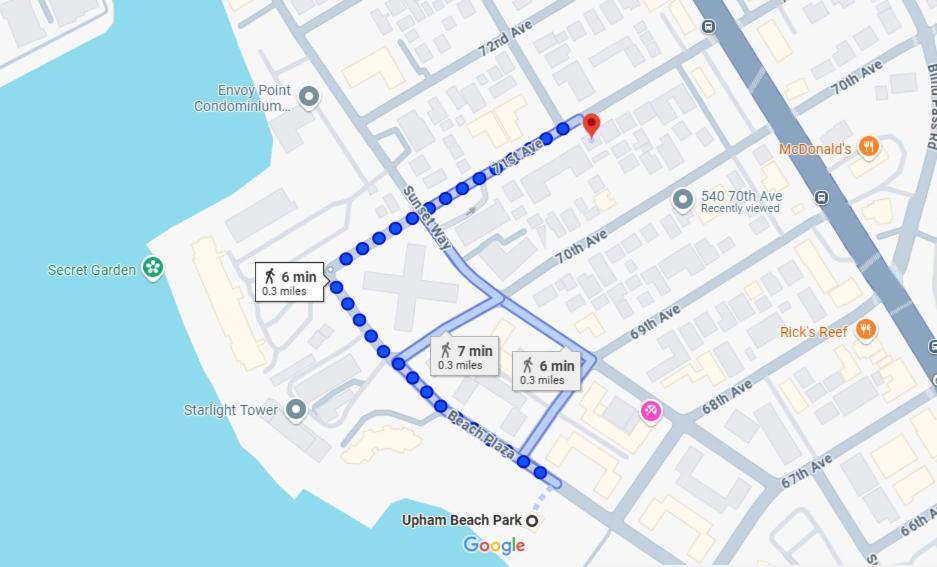Open the pink marker near 68th Ave

(650, 411)
